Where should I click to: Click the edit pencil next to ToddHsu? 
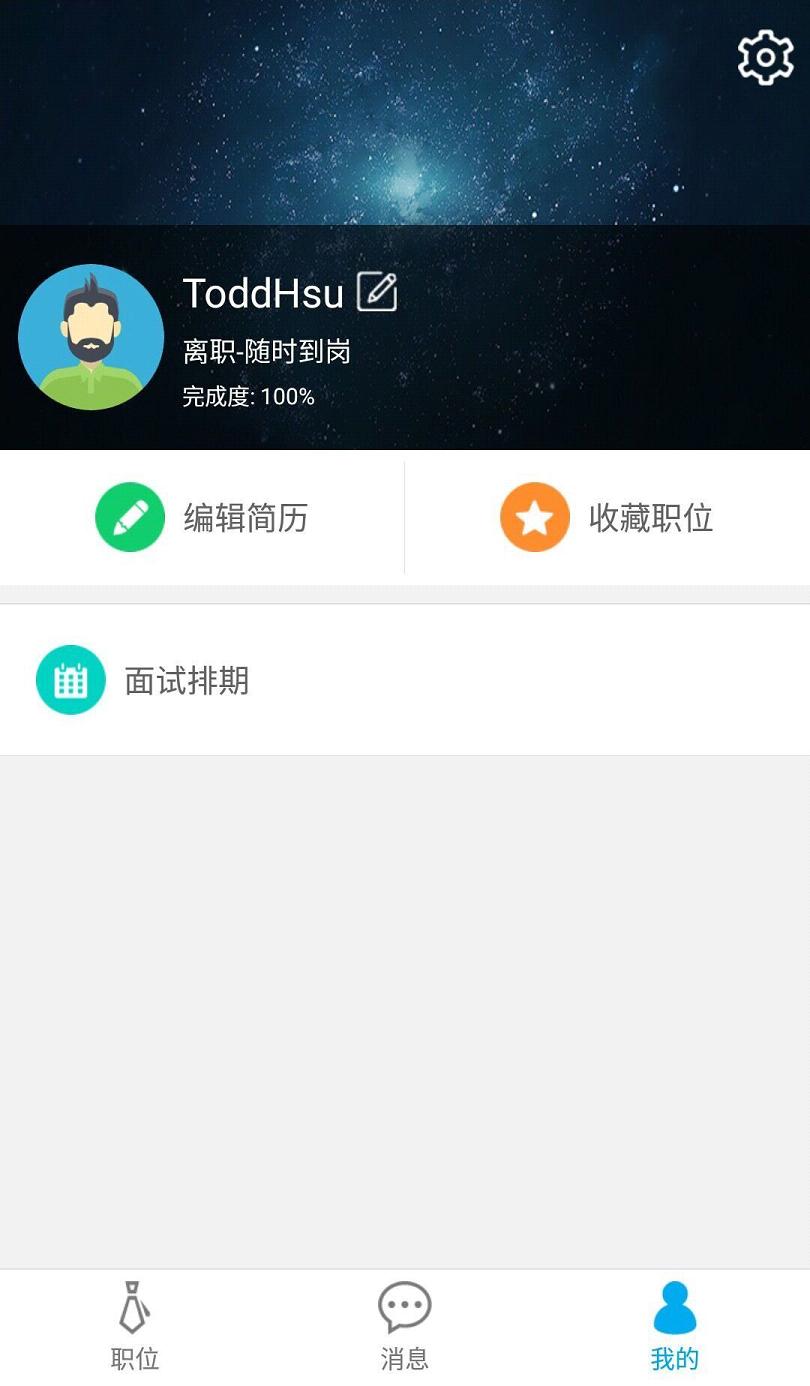378,293
